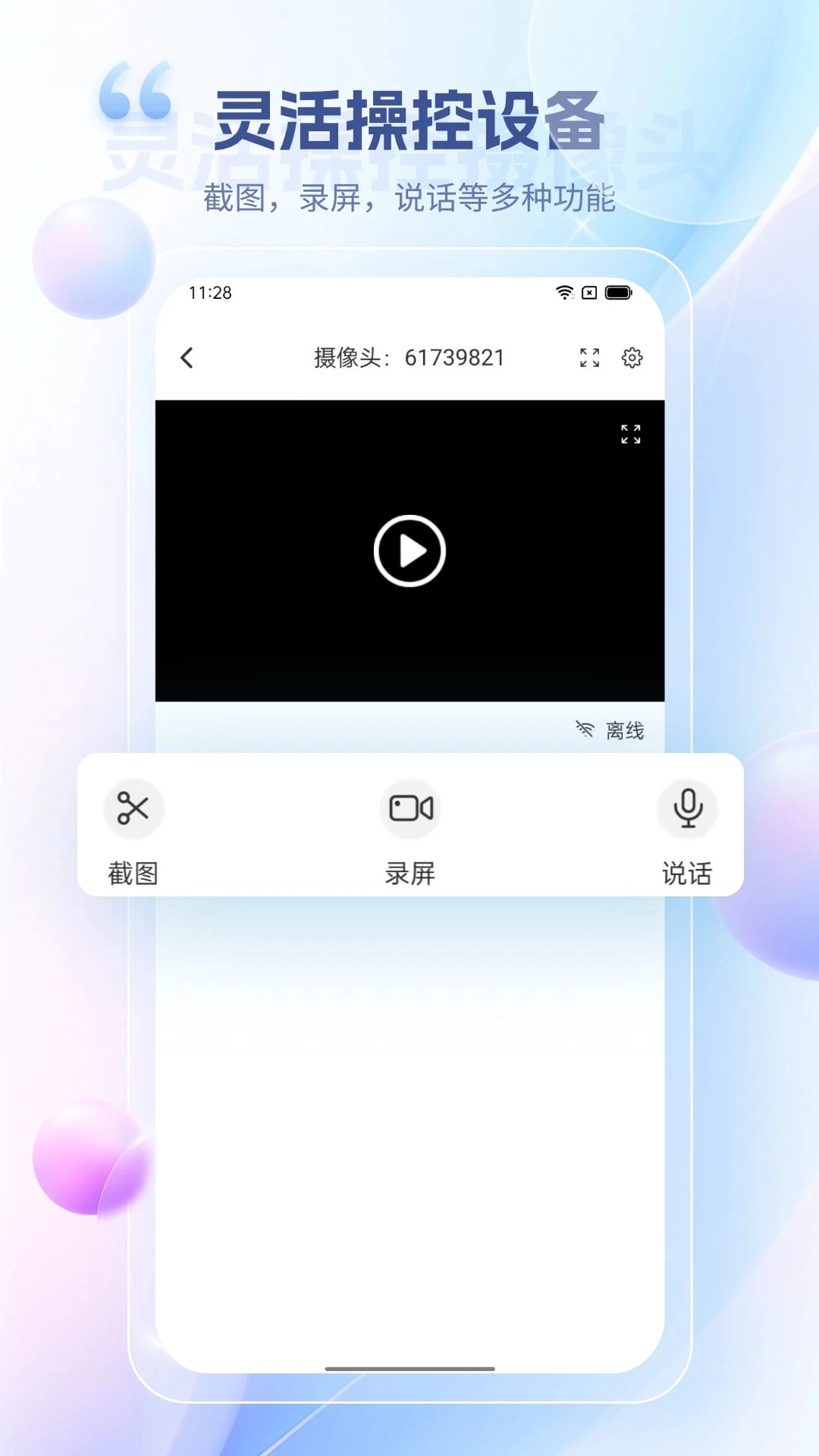
Task: Tap the 录屏 text to record screen
Action: pos(410,874)
